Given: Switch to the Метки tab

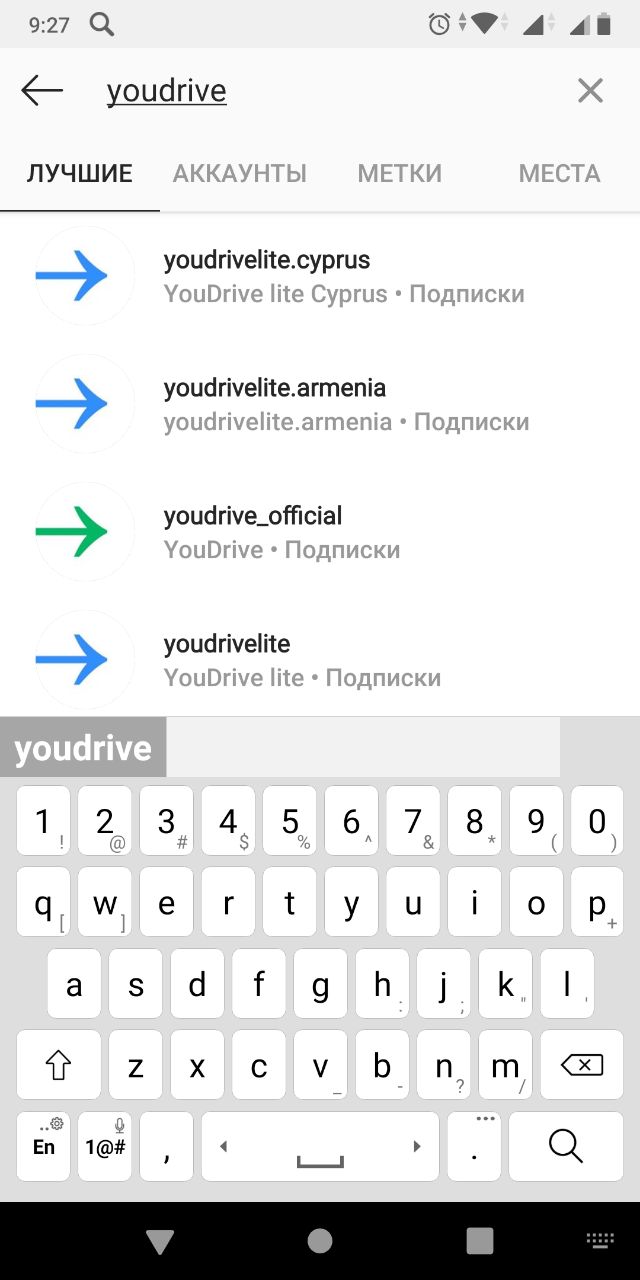Looking at the screenshot, I should pos(400,173).
